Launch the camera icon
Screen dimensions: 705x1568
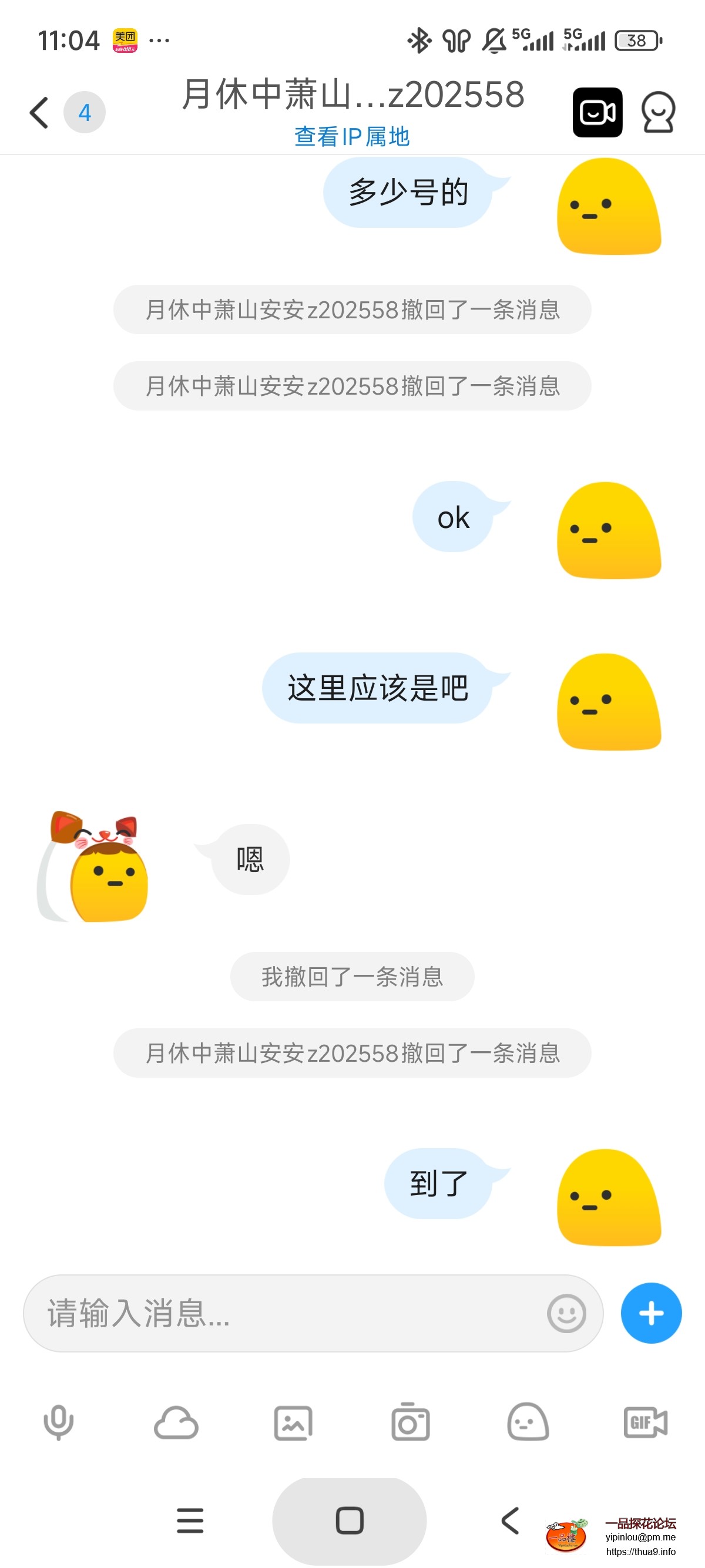(x=411, y=1422)
